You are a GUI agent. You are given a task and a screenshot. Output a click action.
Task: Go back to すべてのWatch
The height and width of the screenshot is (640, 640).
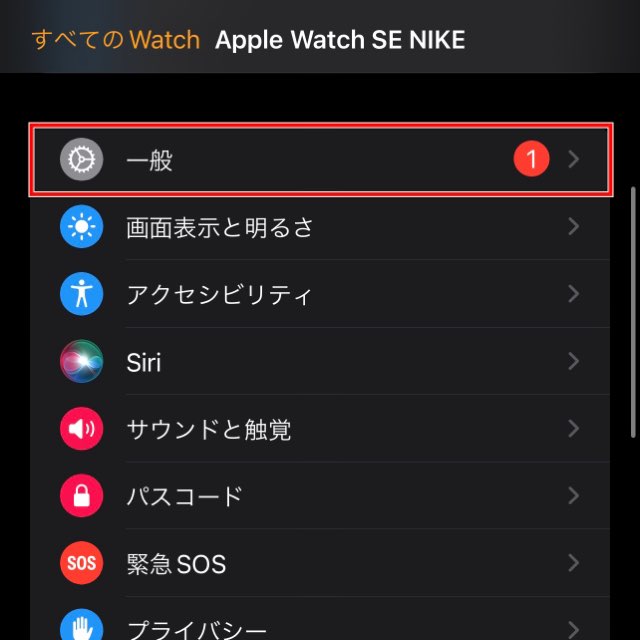tap(115, 40)
